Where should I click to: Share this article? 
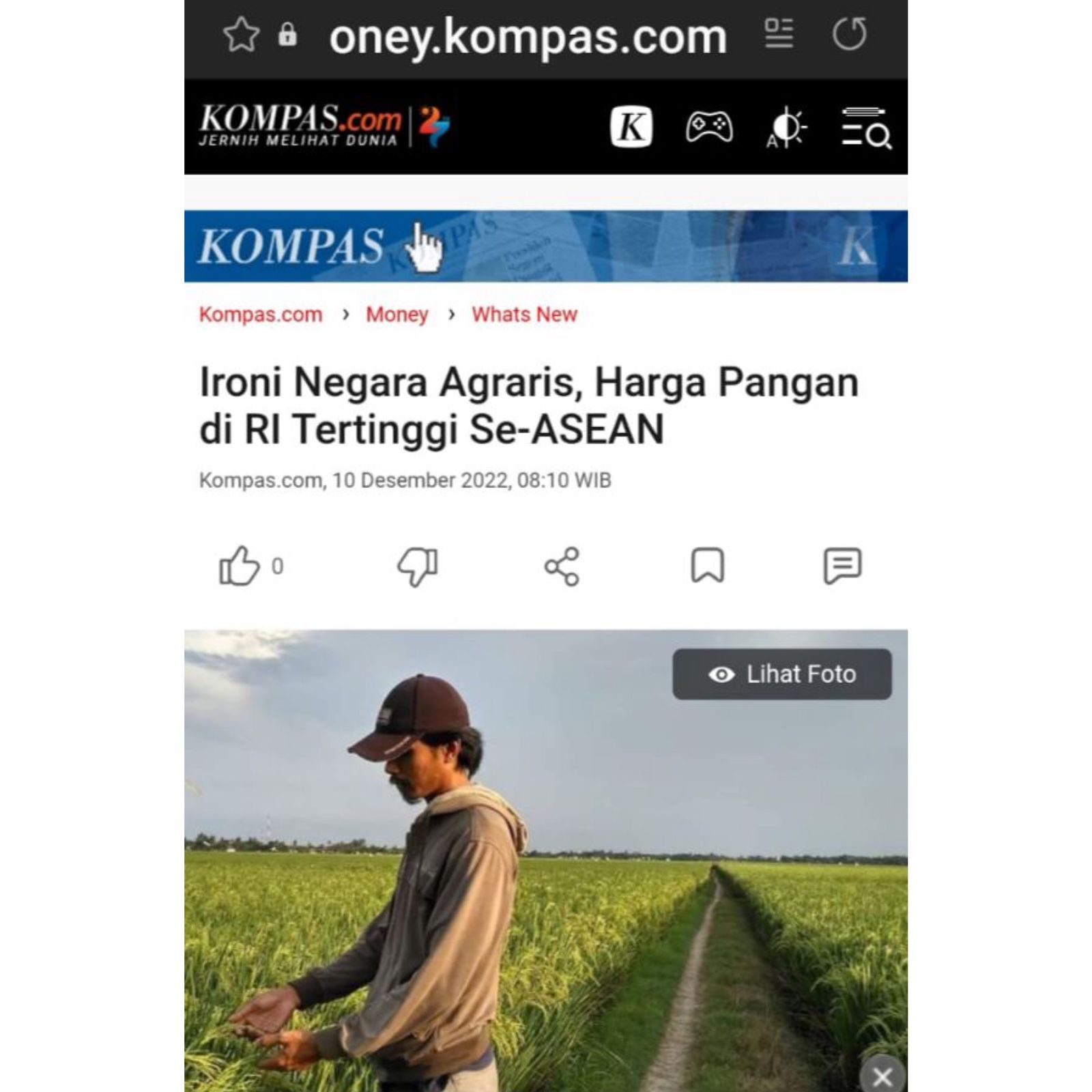(562, 566)
